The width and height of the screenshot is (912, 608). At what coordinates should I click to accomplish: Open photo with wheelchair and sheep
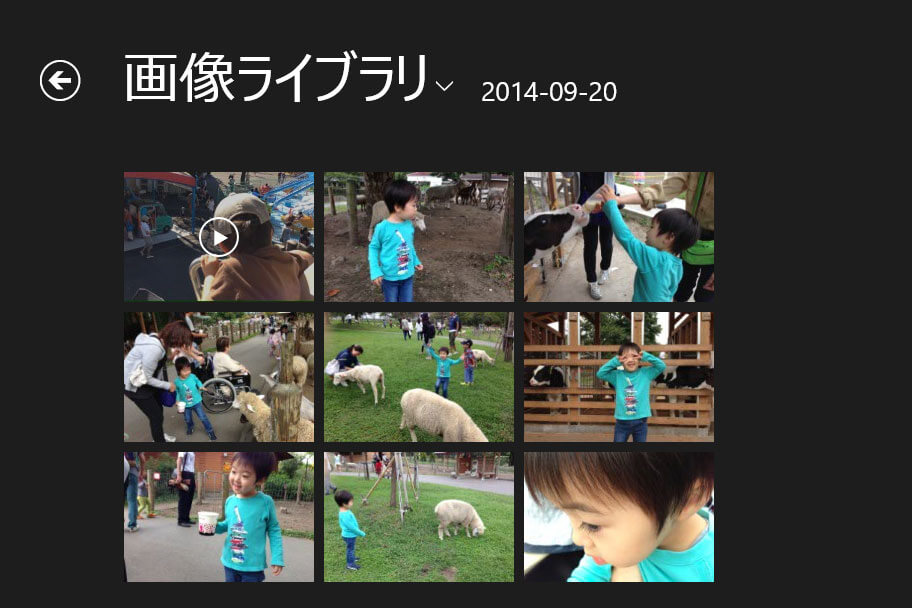[218, 377]
